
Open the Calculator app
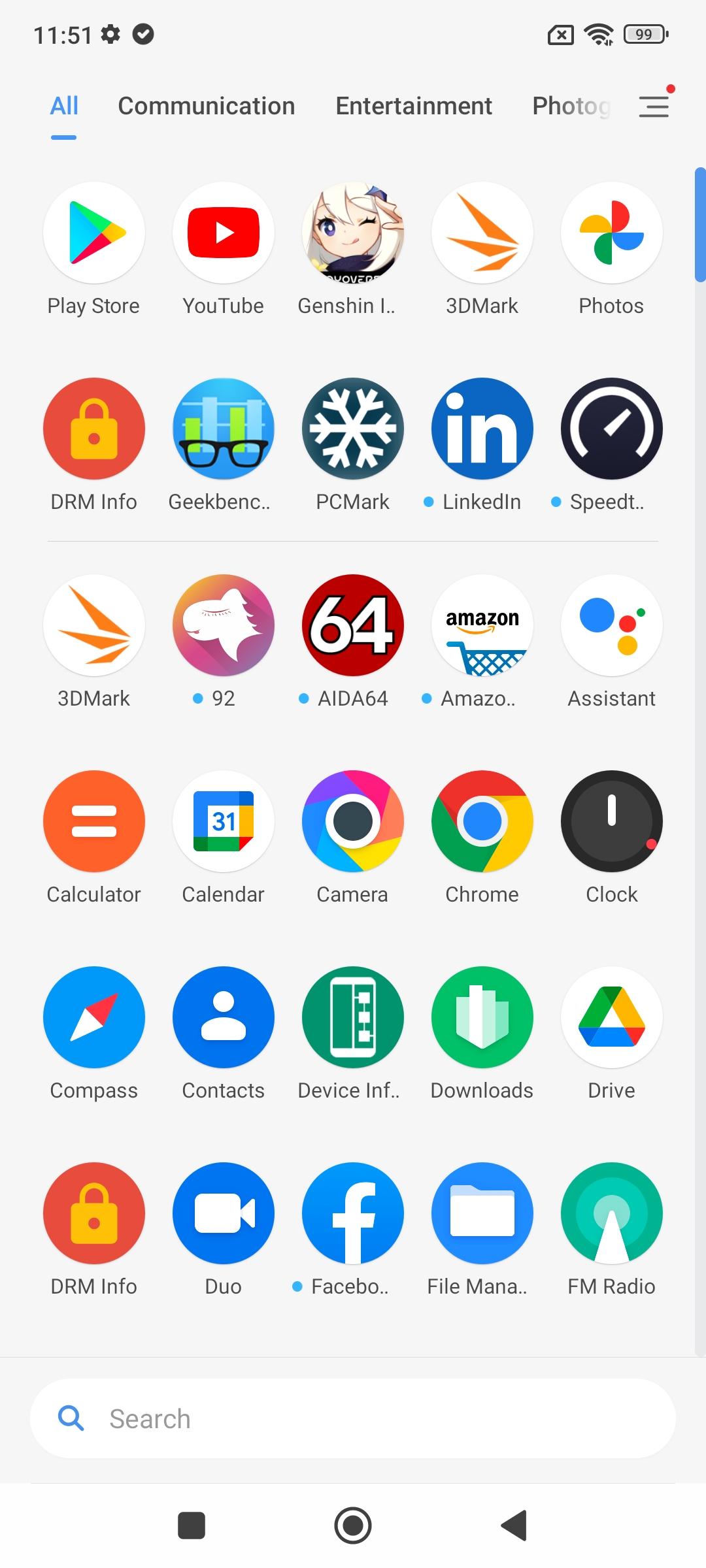[x=94, y=821]
